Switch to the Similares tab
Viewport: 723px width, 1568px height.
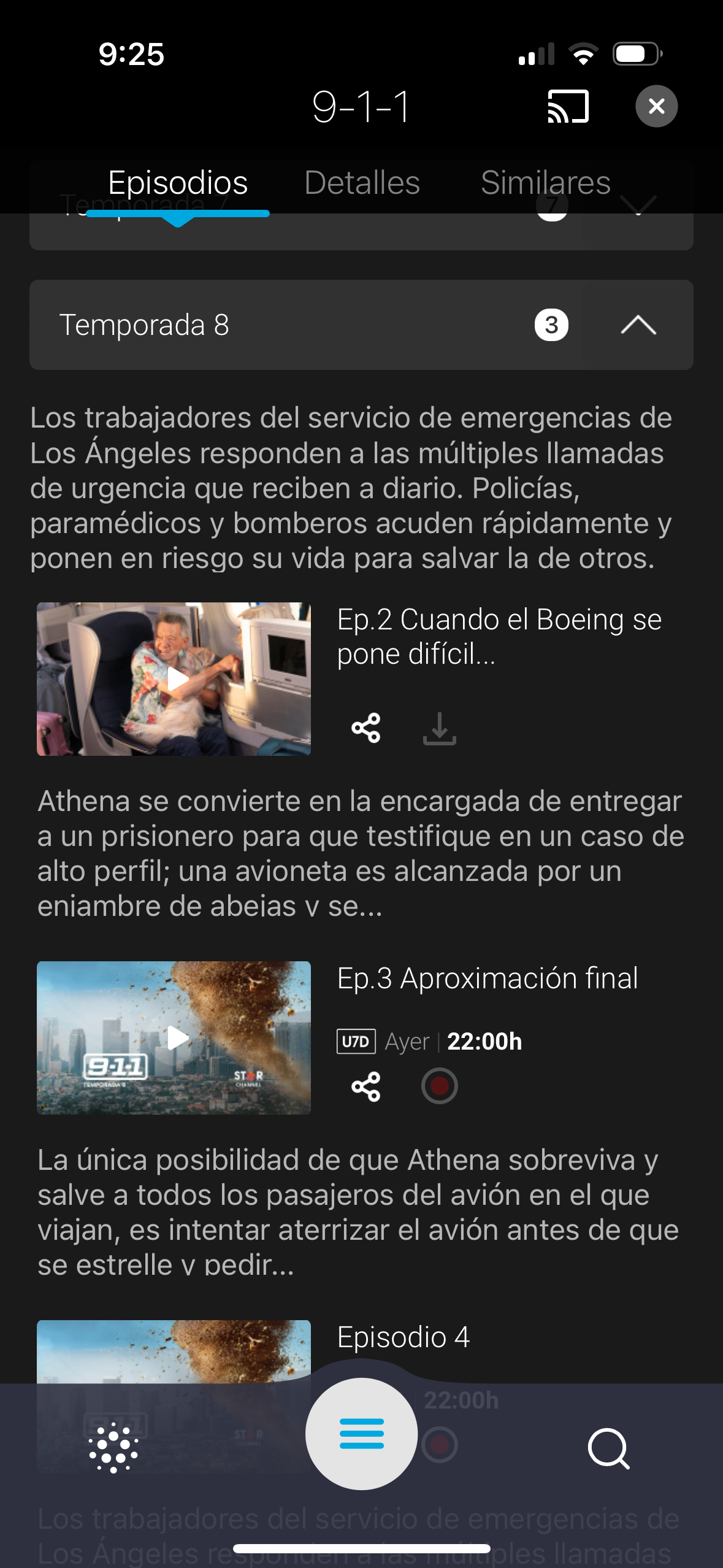tap(545, 183)
